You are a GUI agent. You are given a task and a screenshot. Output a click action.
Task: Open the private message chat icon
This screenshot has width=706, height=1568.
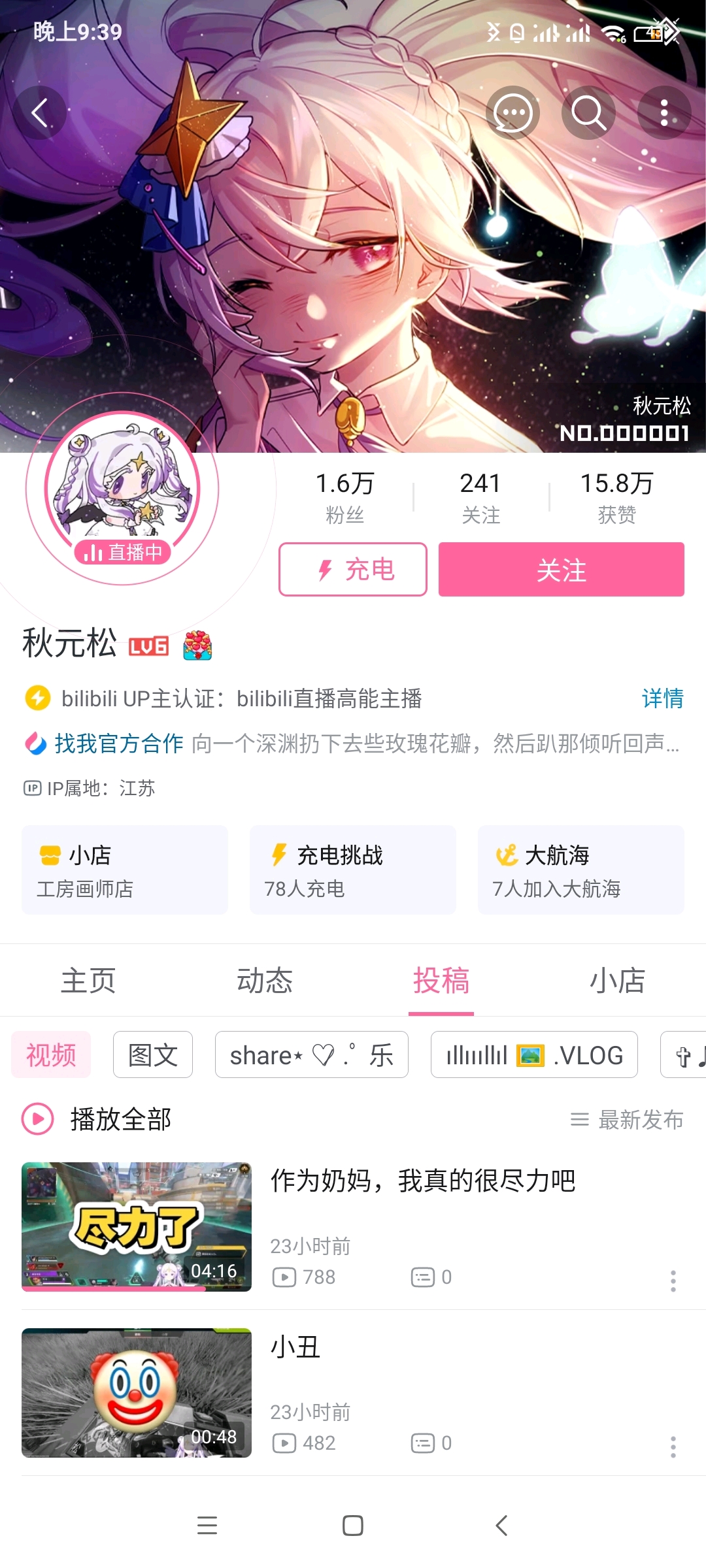pyautogui.click(x=513, y=112)
